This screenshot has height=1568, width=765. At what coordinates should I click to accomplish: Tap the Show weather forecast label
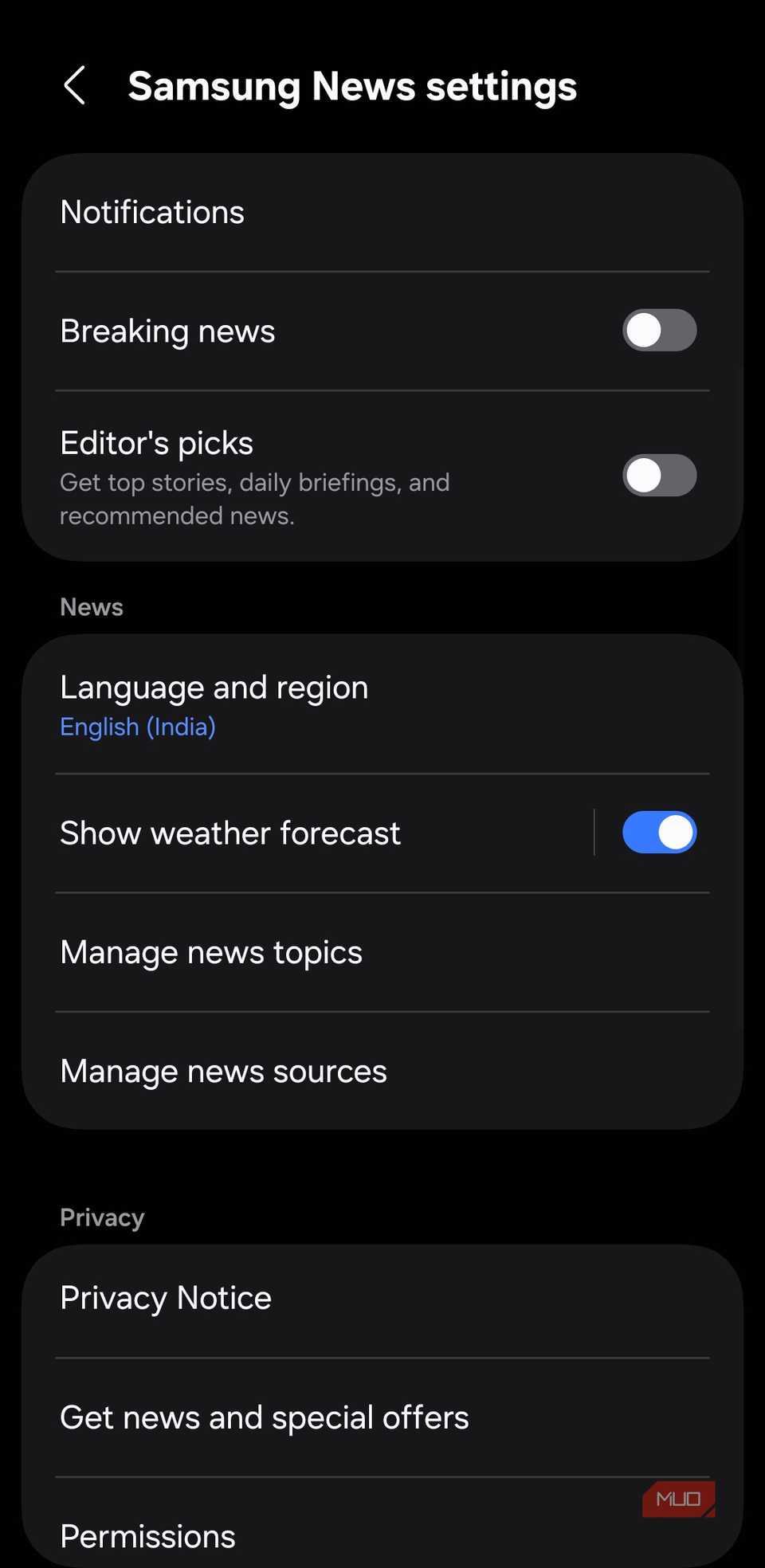pyautogui.click(x=229, y=832)
